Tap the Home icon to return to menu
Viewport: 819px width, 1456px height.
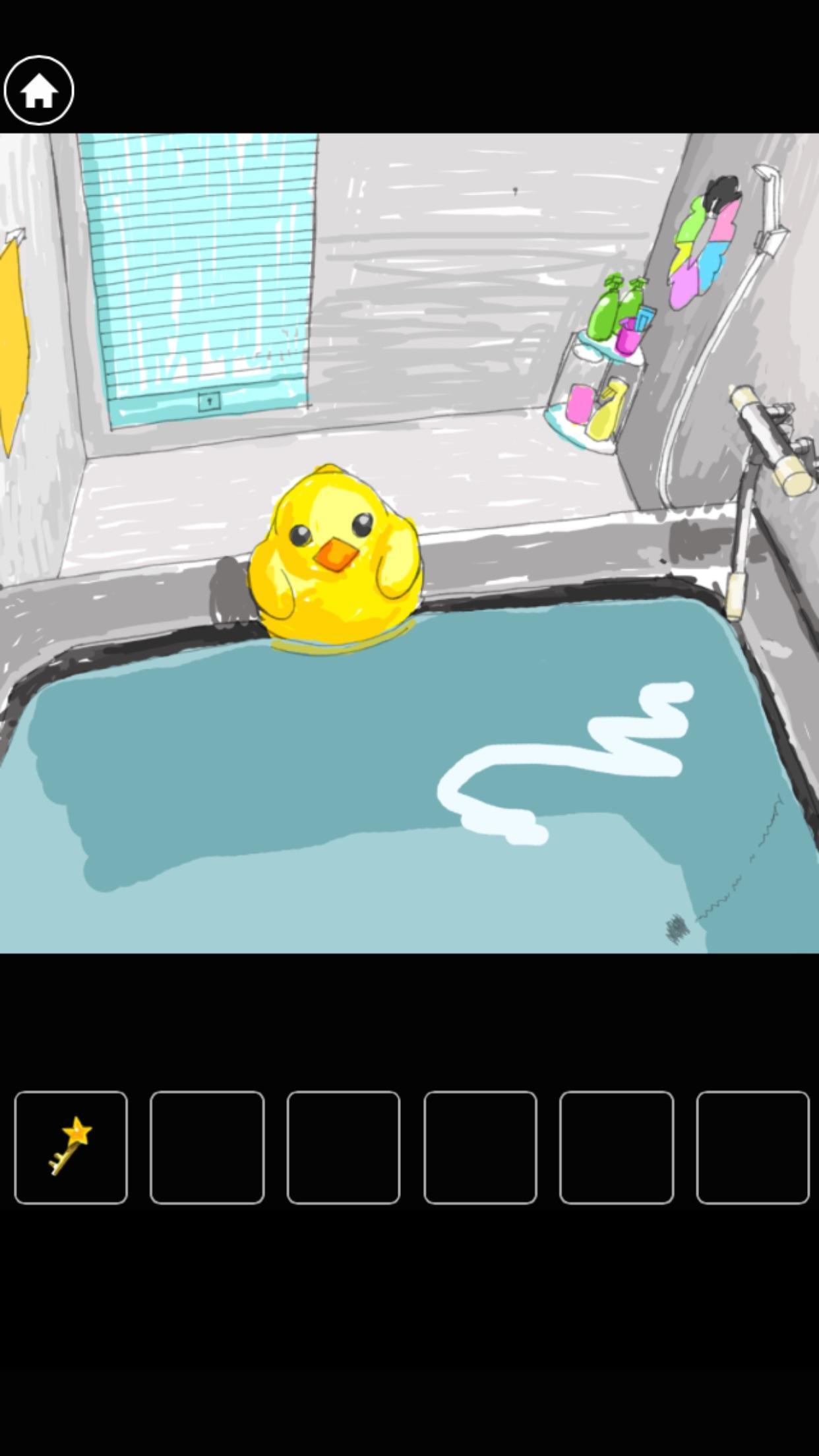point(40,91)
